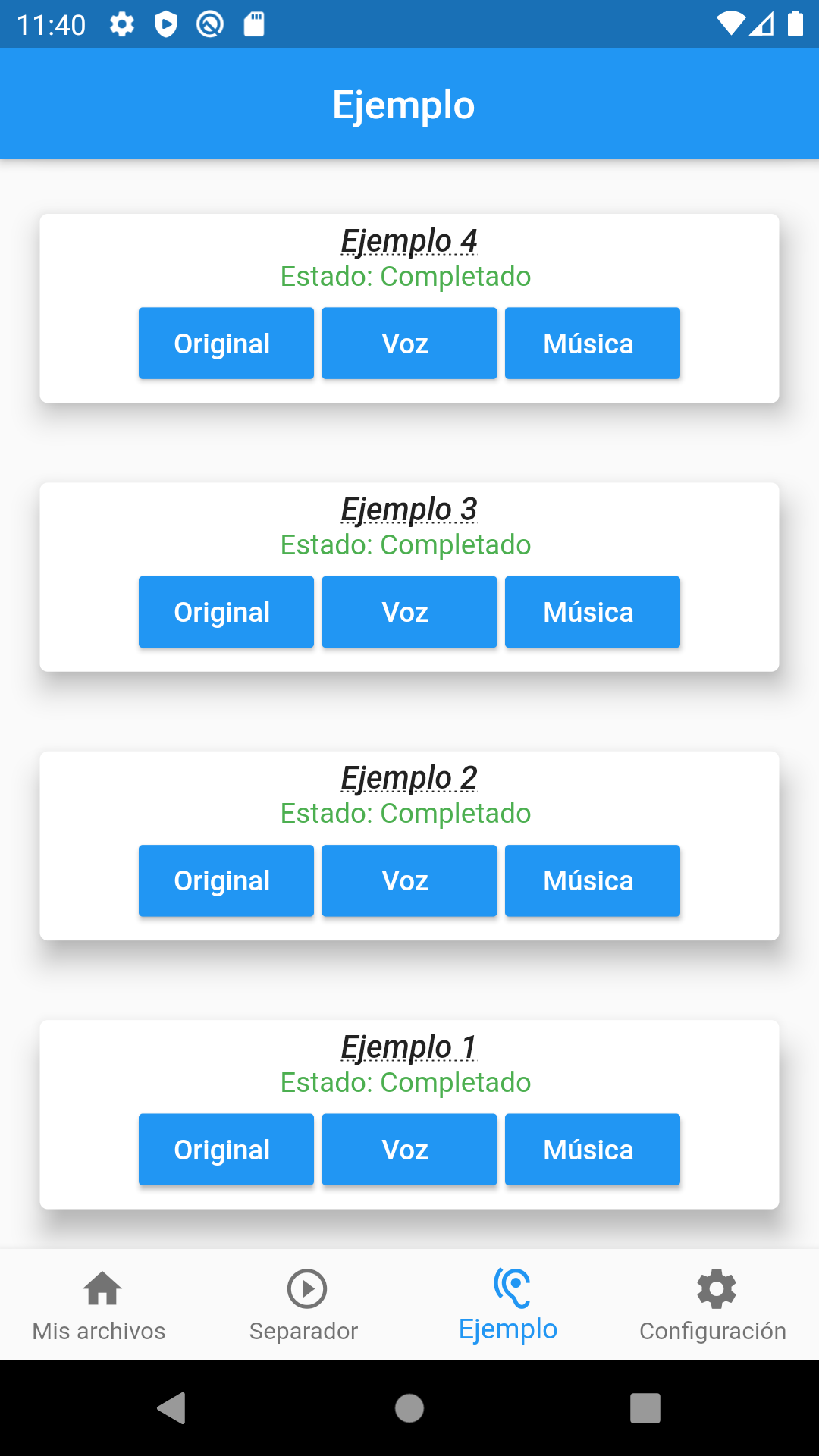Select Original under Ejemplo 3
This screenshot has height=1456, width=819.
click(x=225, y=612)
